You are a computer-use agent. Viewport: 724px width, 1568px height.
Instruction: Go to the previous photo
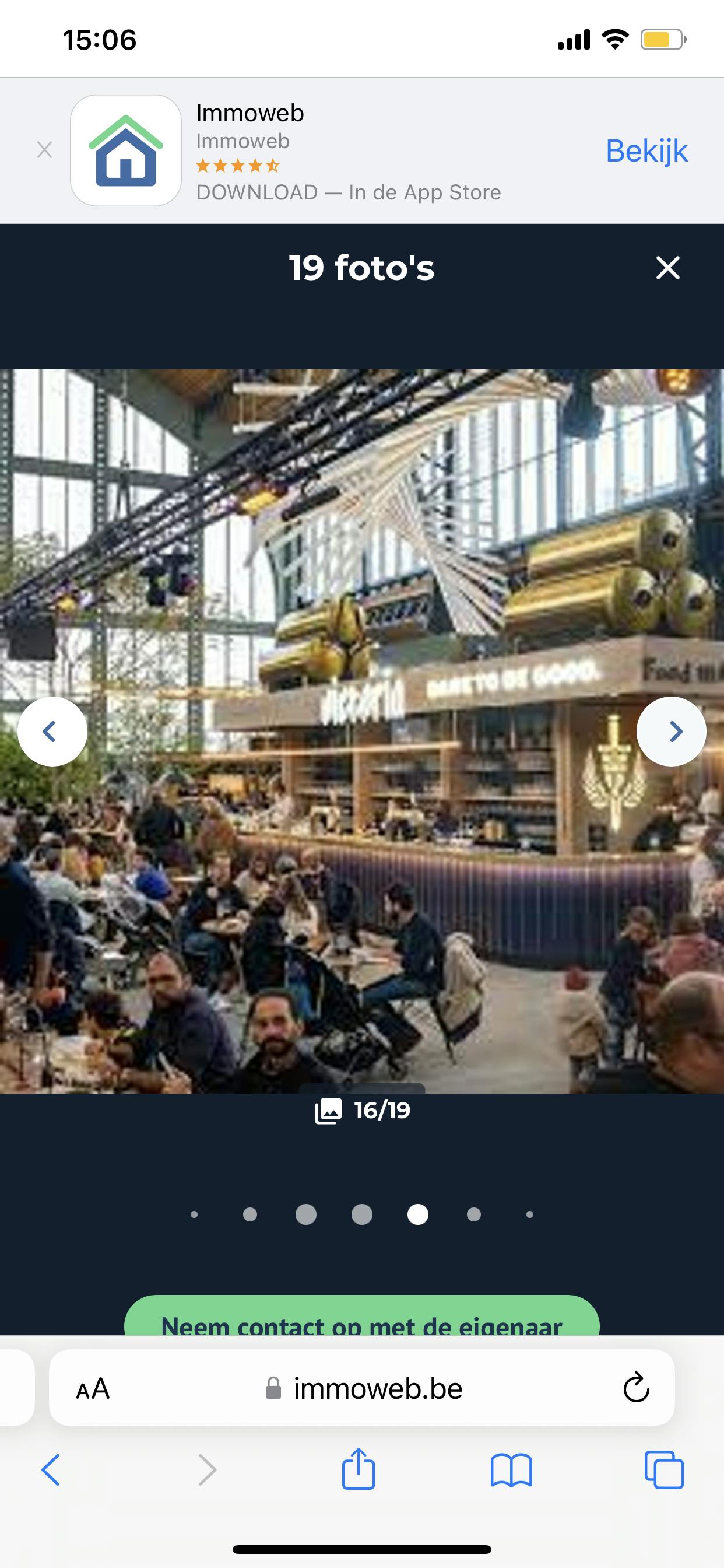(52, 731)
